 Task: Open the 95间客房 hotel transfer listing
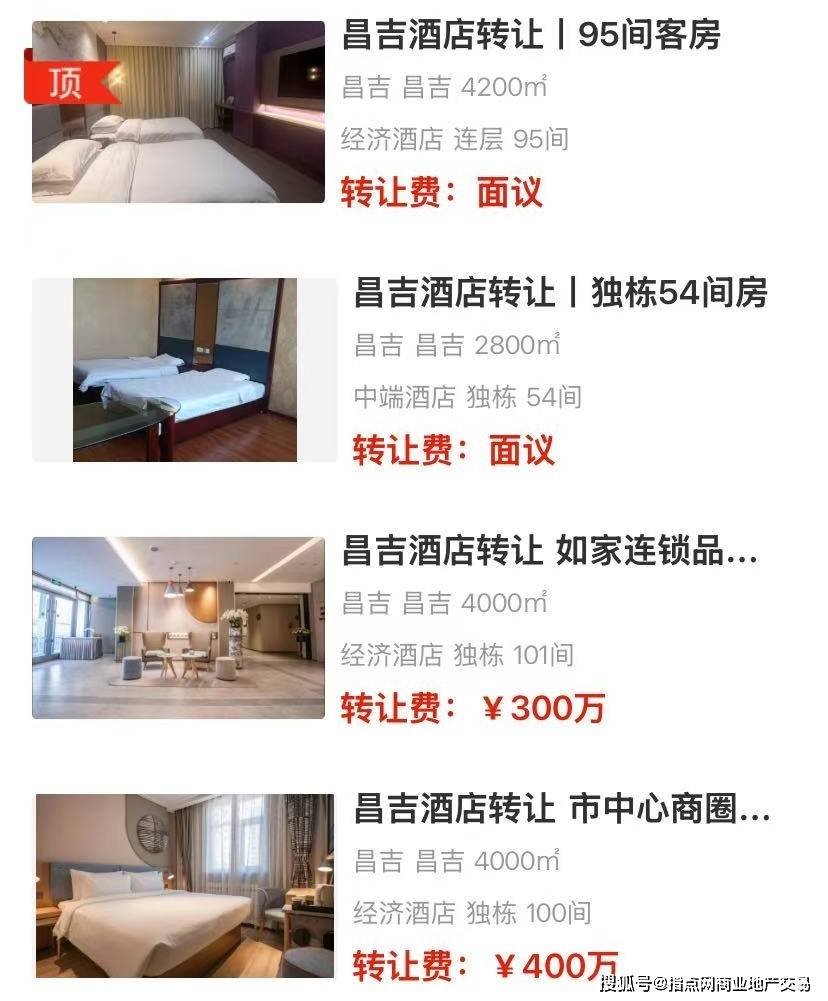coord(530,37)
